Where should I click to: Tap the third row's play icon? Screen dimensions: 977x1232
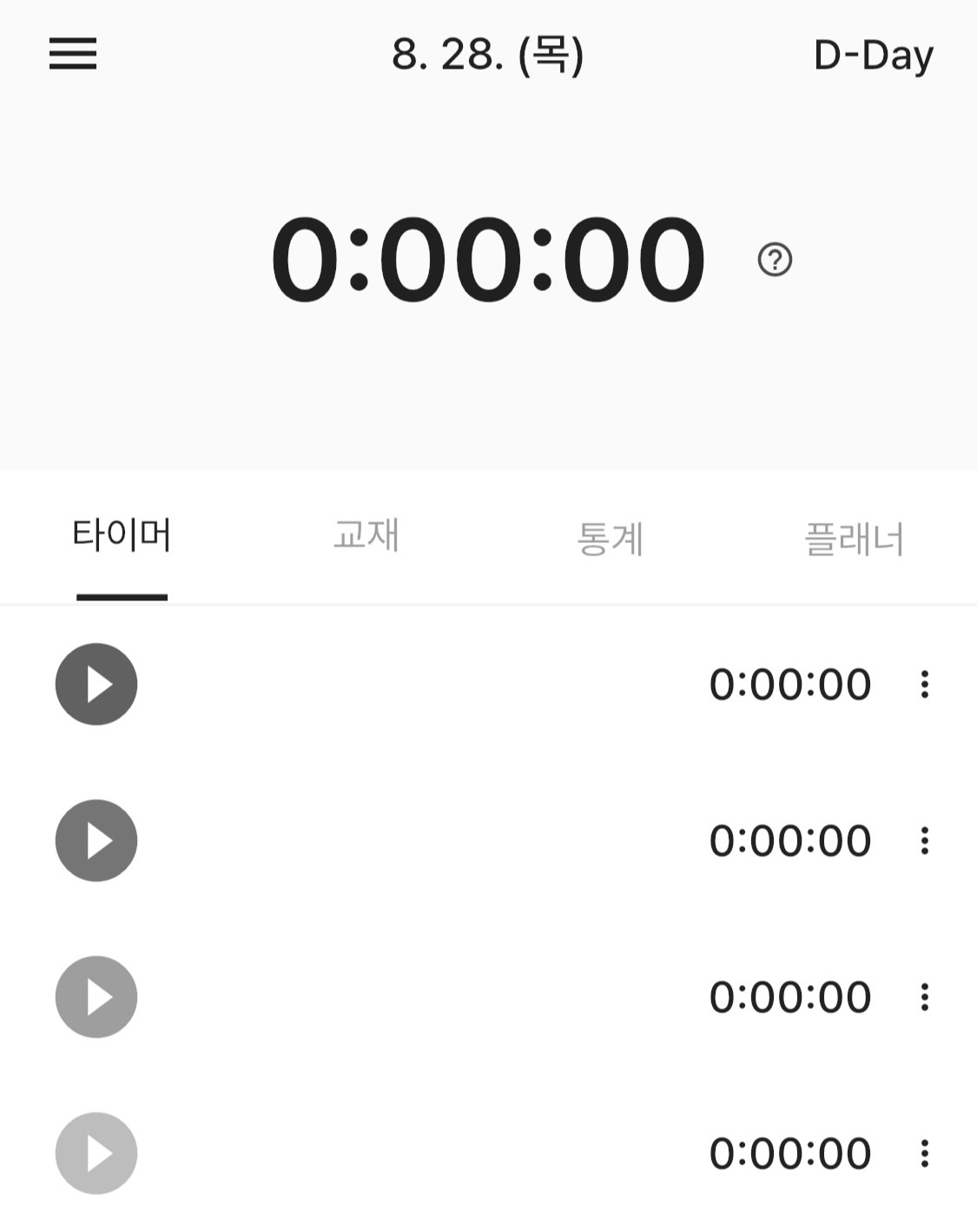click(x=96, y=996)
